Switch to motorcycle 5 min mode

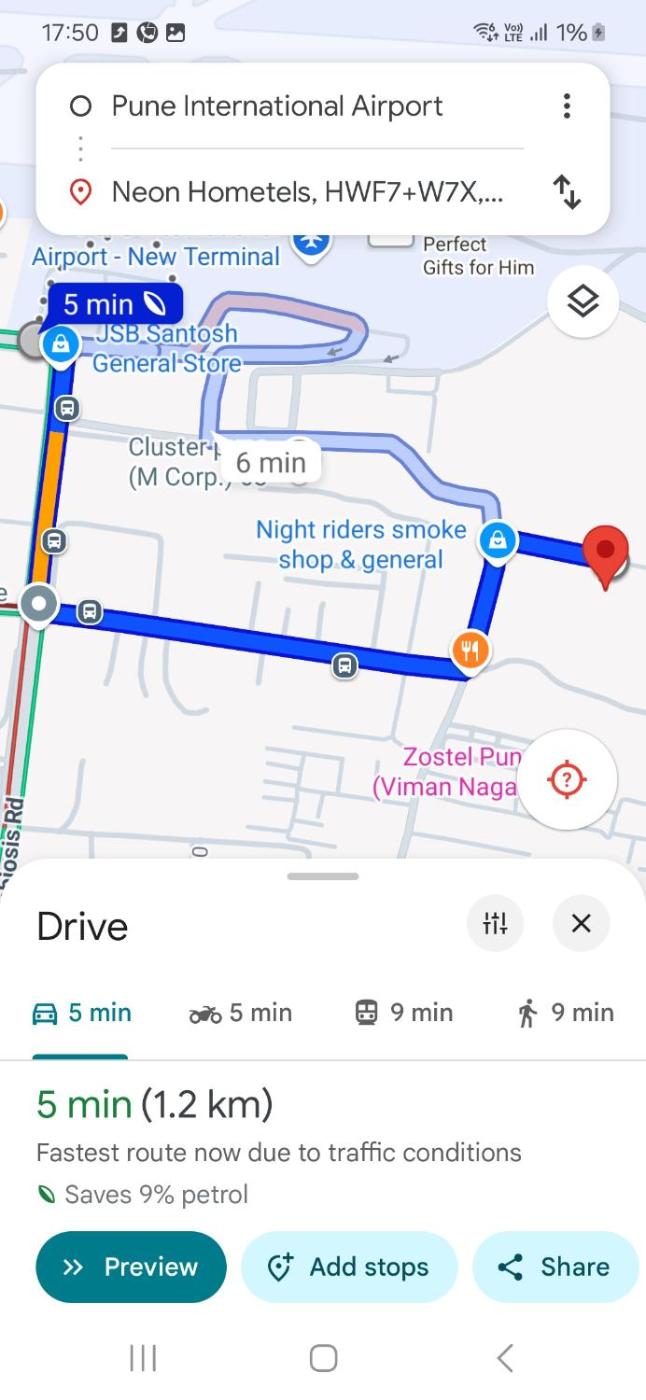[240, 1013]
